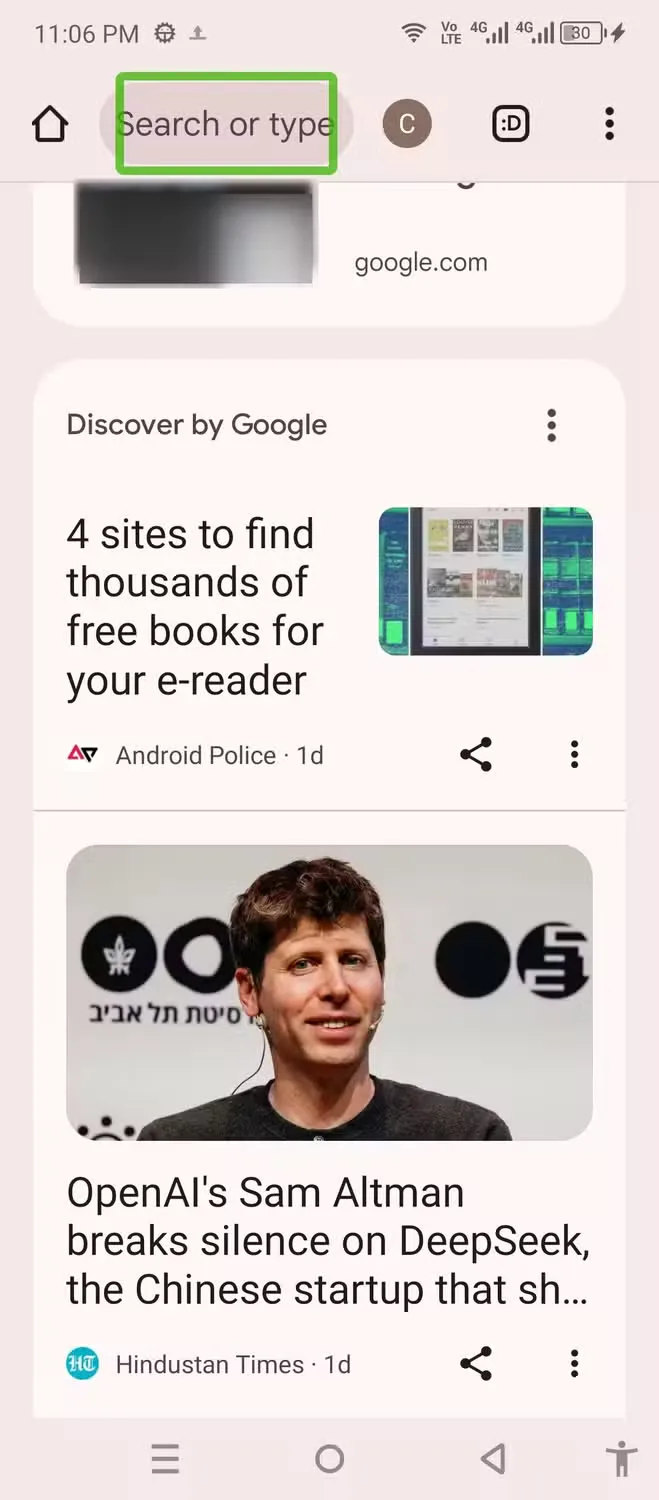Screen dimensions: 659x1500
Task: Tap the system back button
Action: (493, 1459)
